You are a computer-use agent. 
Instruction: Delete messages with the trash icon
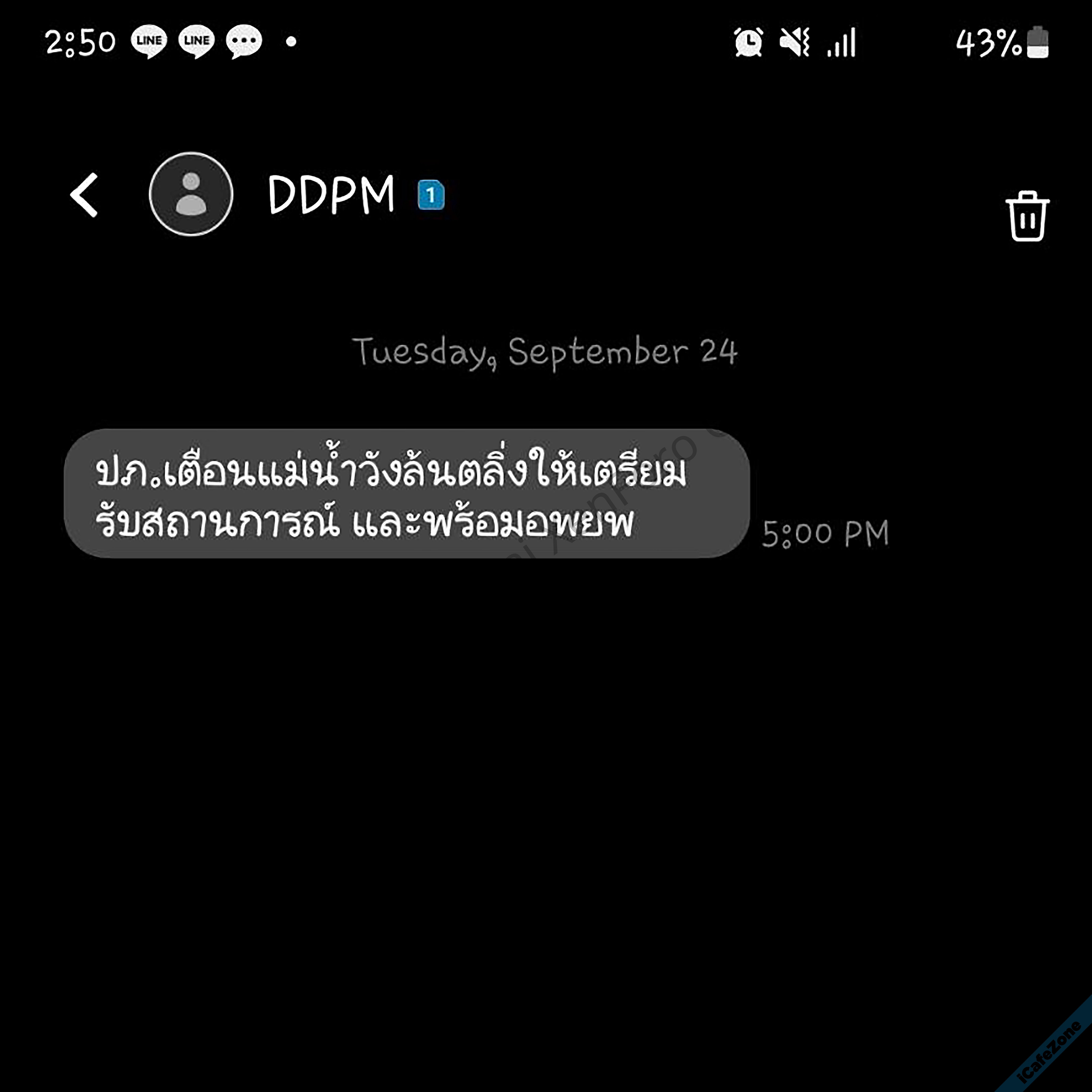point(1027,217)
